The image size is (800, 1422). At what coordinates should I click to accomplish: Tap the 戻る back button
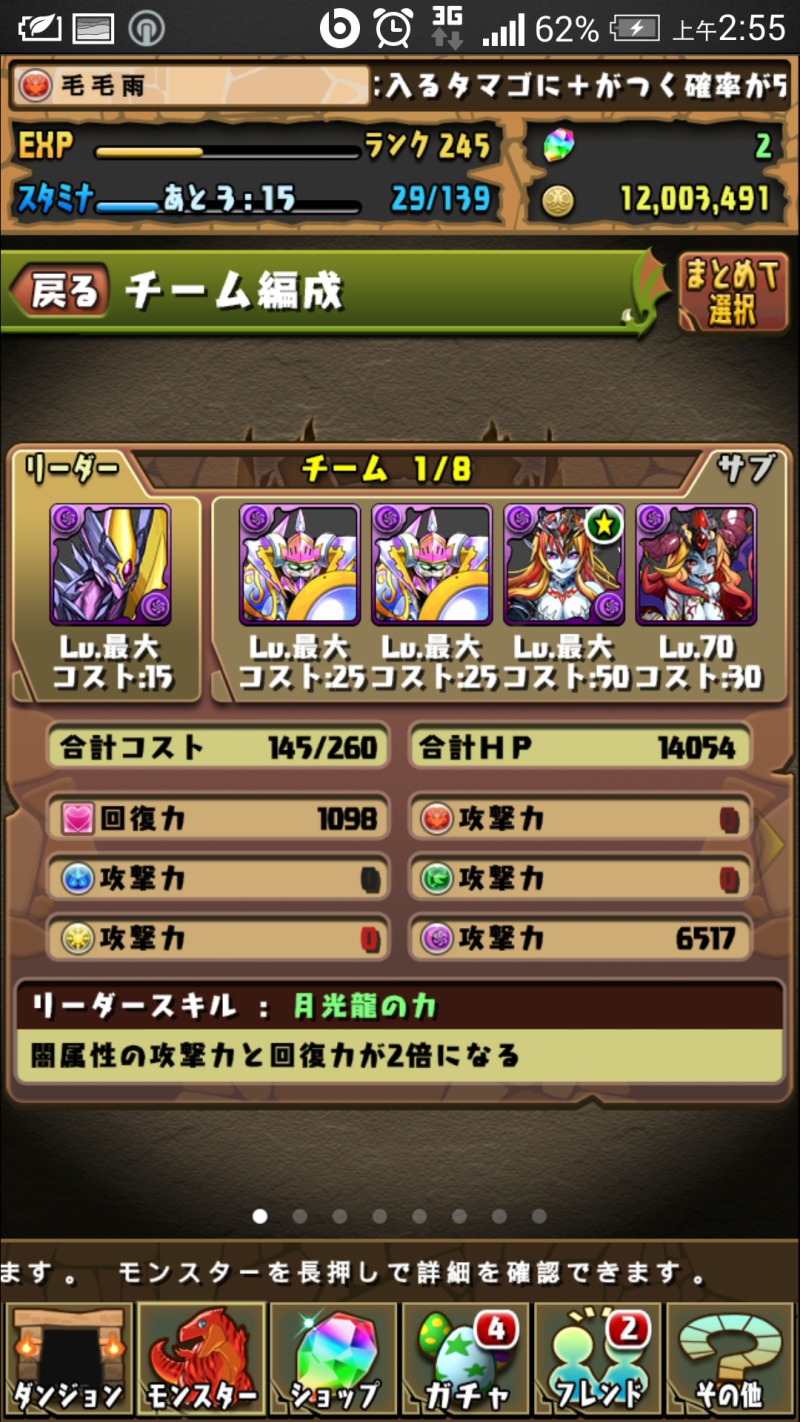(x=60, y=291)
